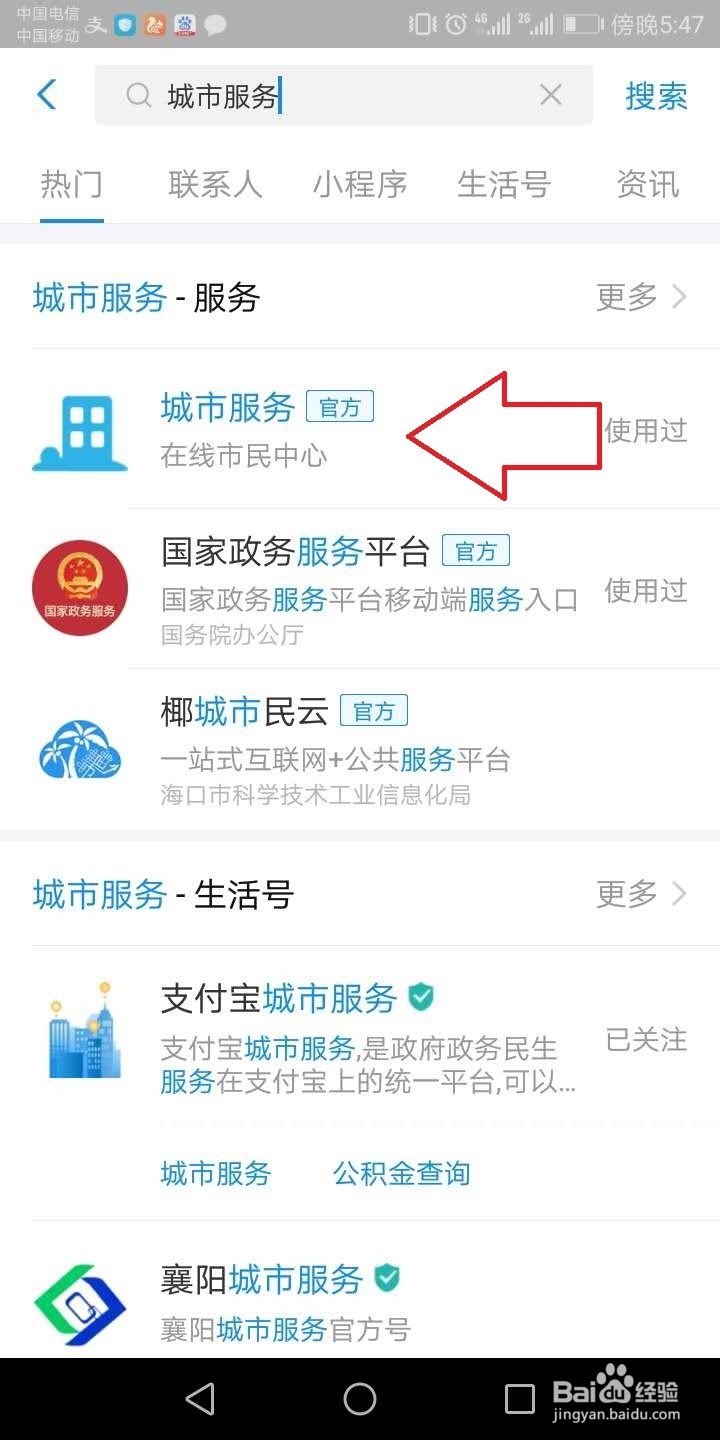Open the Android recent apps square button

click(x=519, y=1399)
